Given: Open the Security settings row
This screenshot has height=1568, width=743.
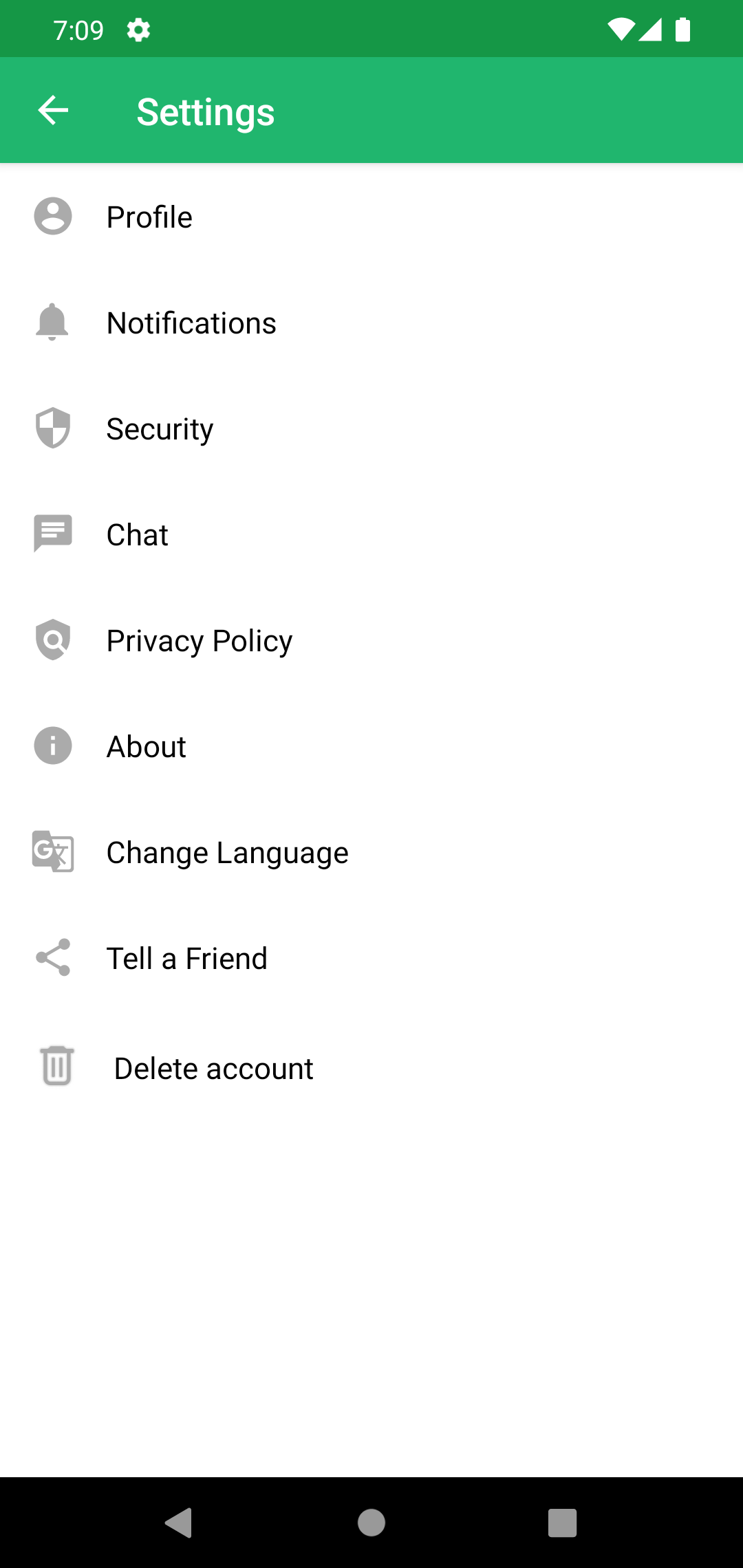Looking at the screenshot, I should tap(371, 428).
